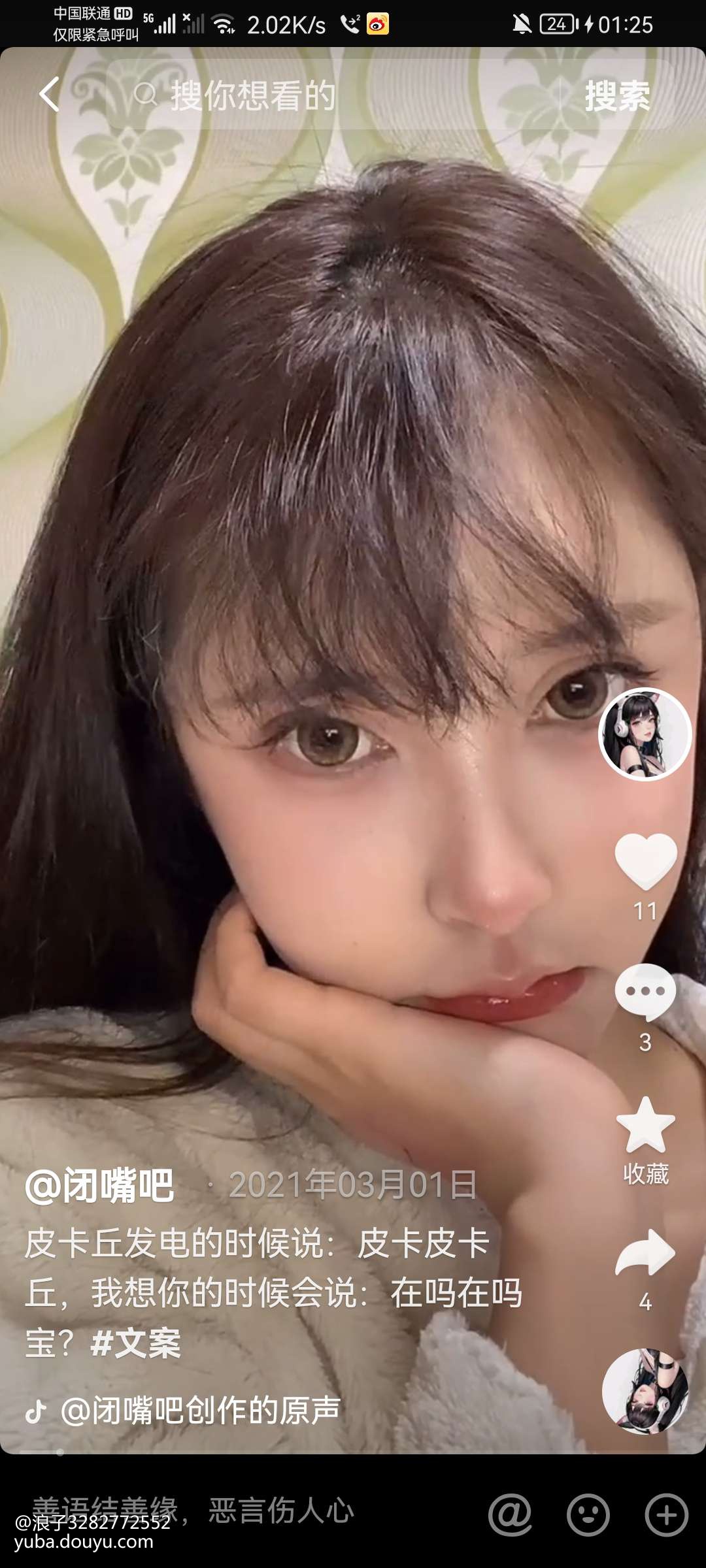This screenshot has width=706, height=1568.
Task: Open the comments bubble icon
Action: [x=645, y=992]
